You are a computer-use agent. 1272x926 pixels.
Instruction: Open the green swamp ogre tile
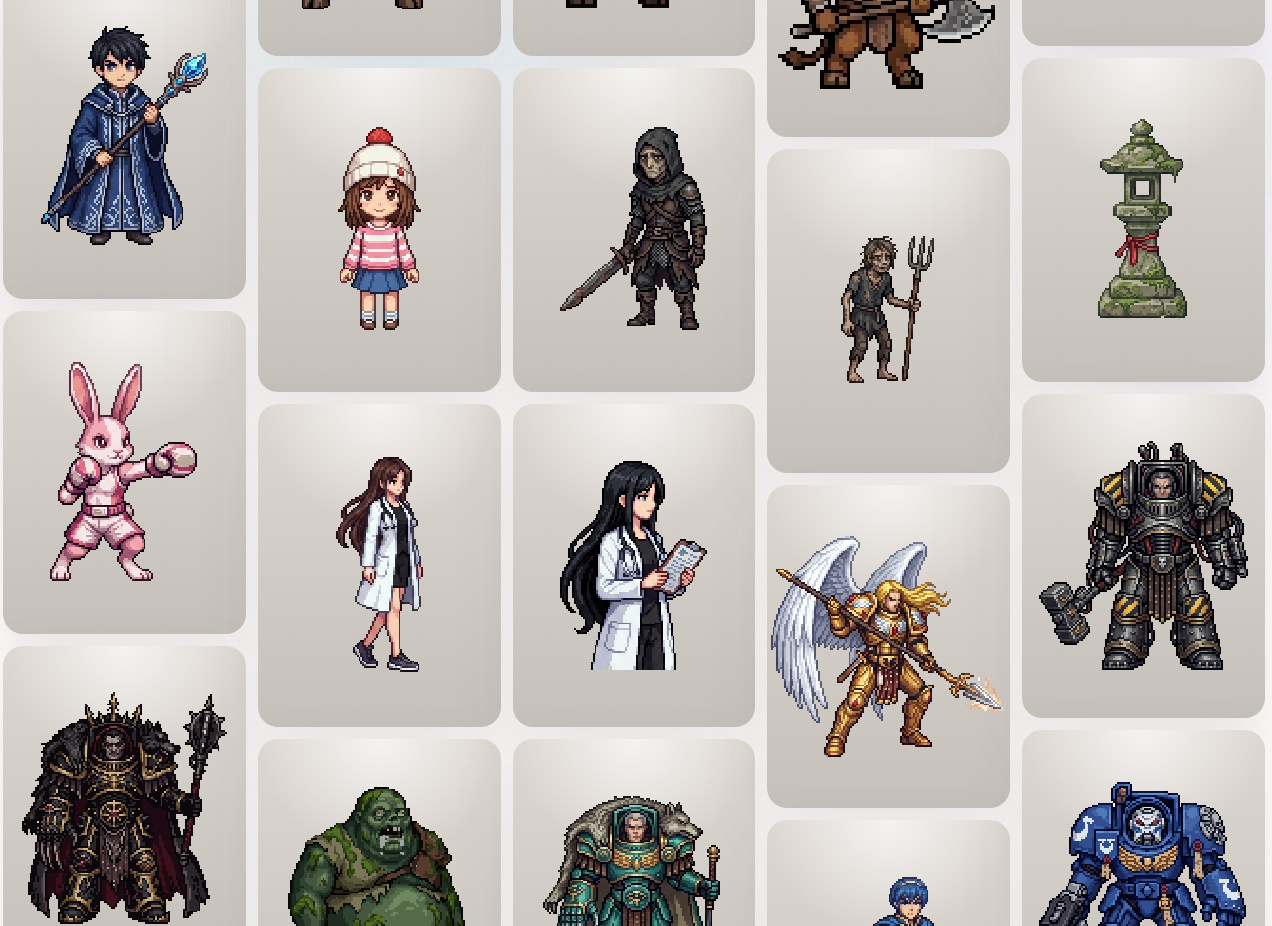click(379, 850)
